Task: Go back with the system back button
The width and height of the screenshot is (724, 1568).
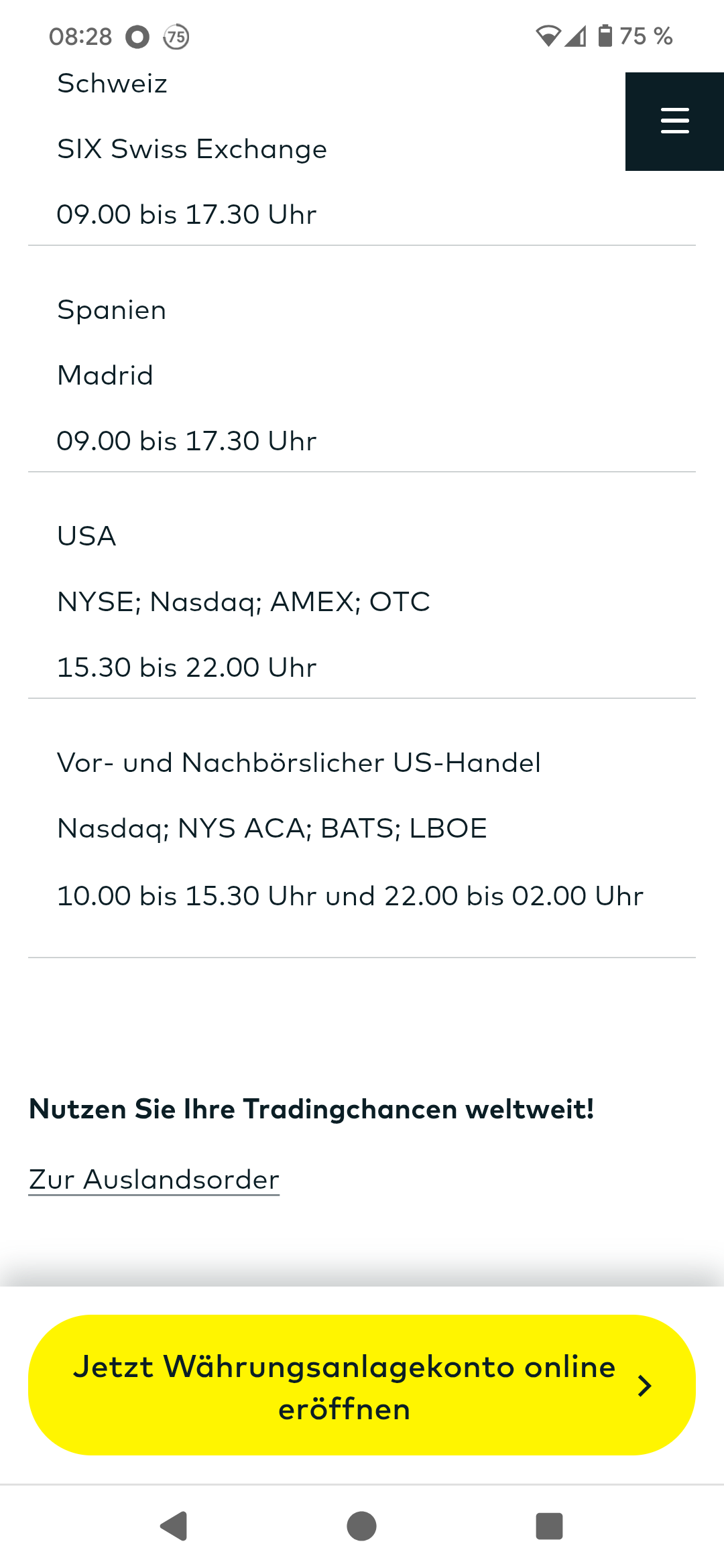Action: click(x=174, y=1526)
